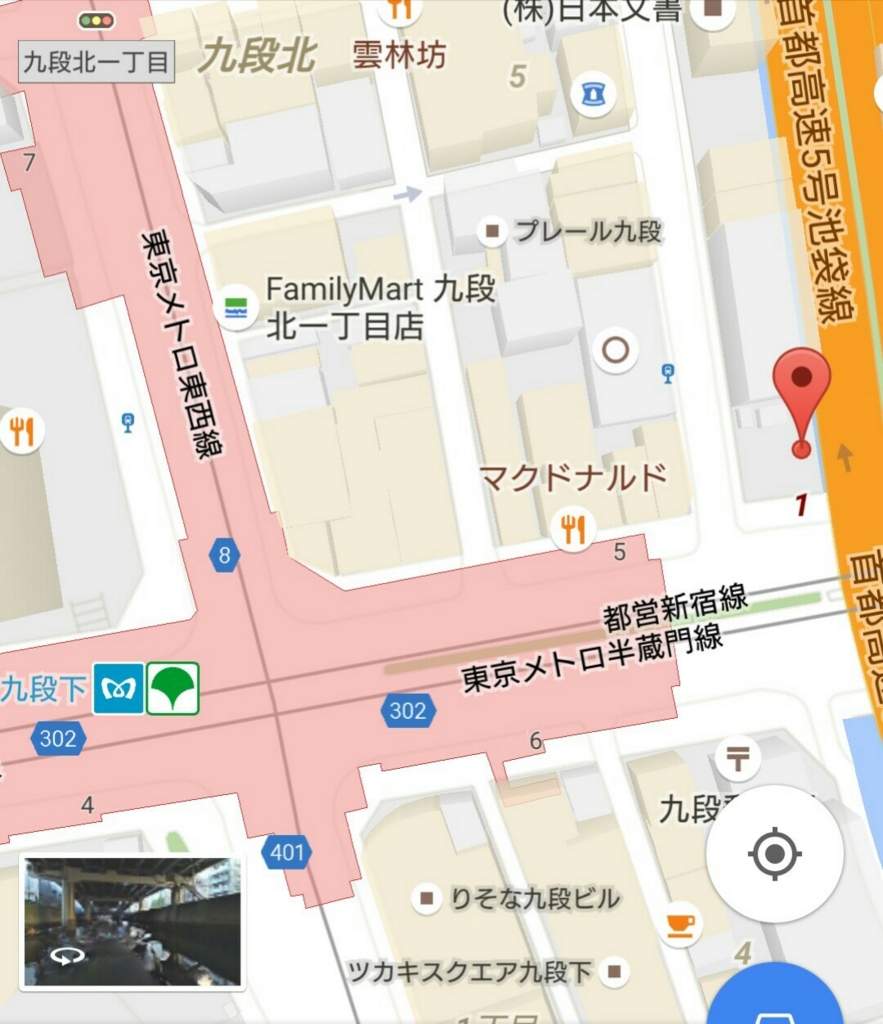Select the coffee cup icon near りそな九段ビル
883x1024 pixels.
pyautogui.click(x=679, y=926)
